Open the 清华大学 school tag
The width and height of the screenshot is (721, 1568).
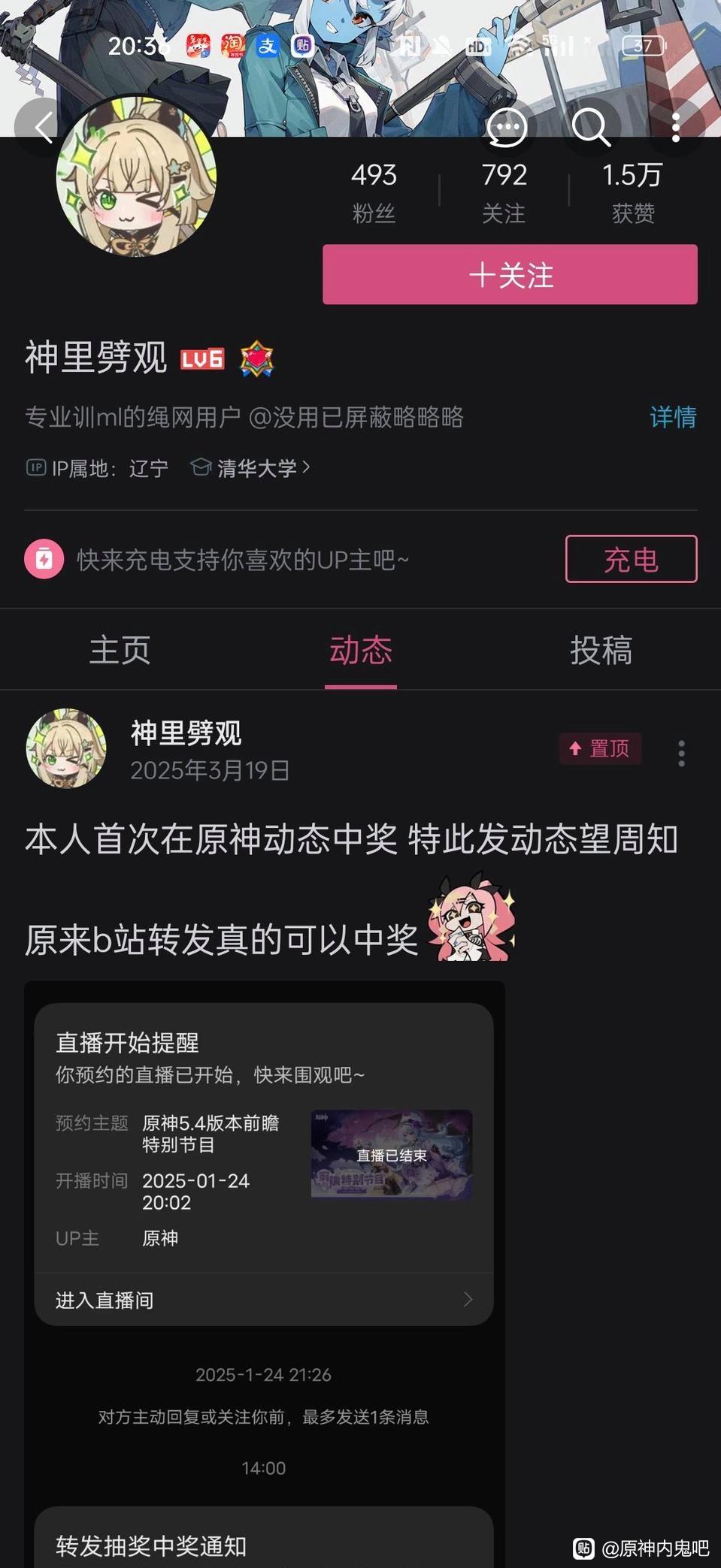click(x=250, y=468)
